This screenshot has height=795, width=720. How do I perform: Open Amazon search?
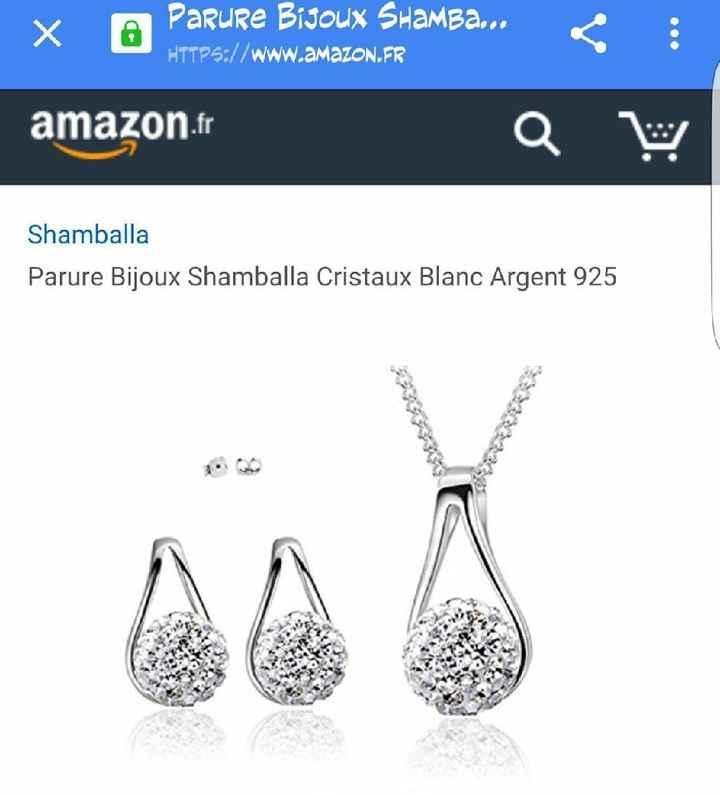click(537, 135)
